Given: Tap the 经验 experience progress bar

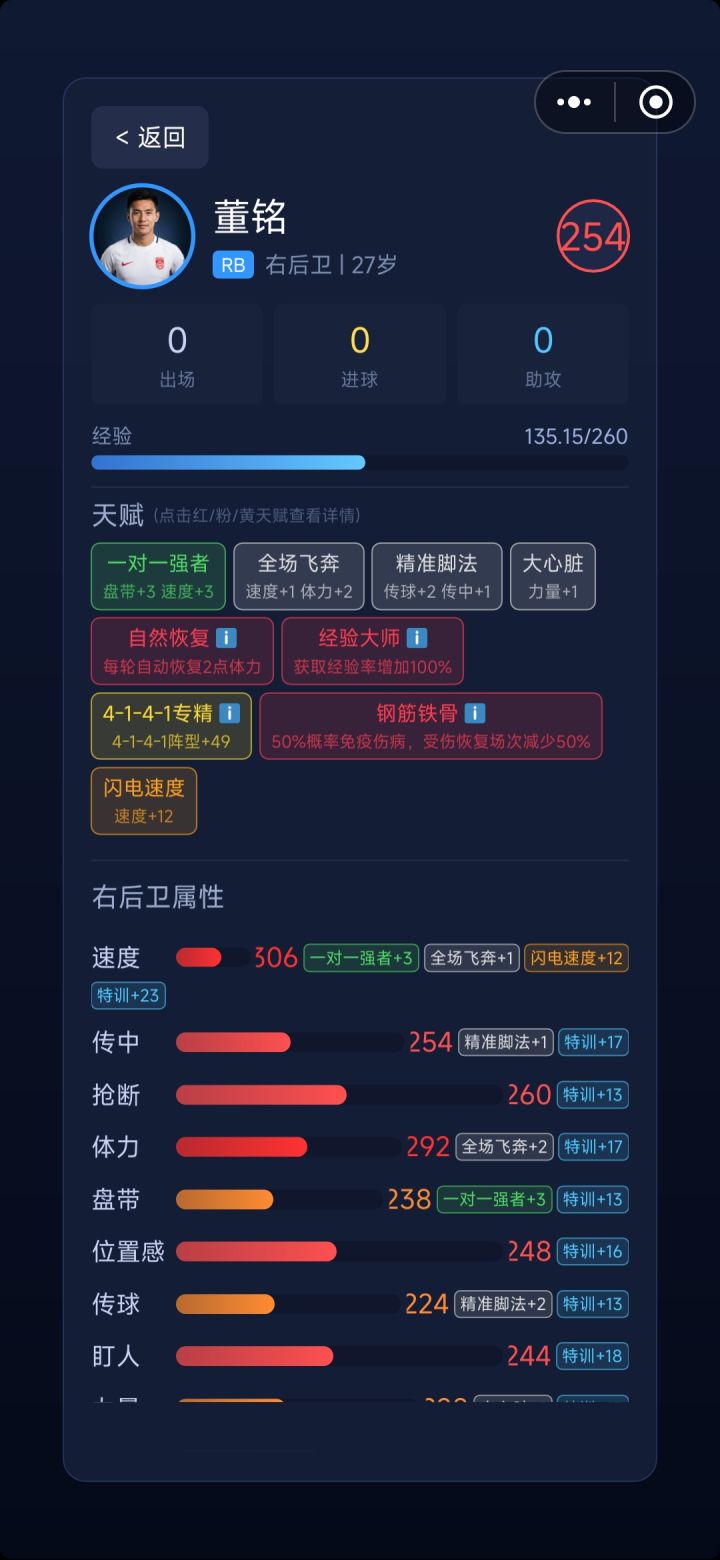Looking at the screenshot, I should 360,462.
